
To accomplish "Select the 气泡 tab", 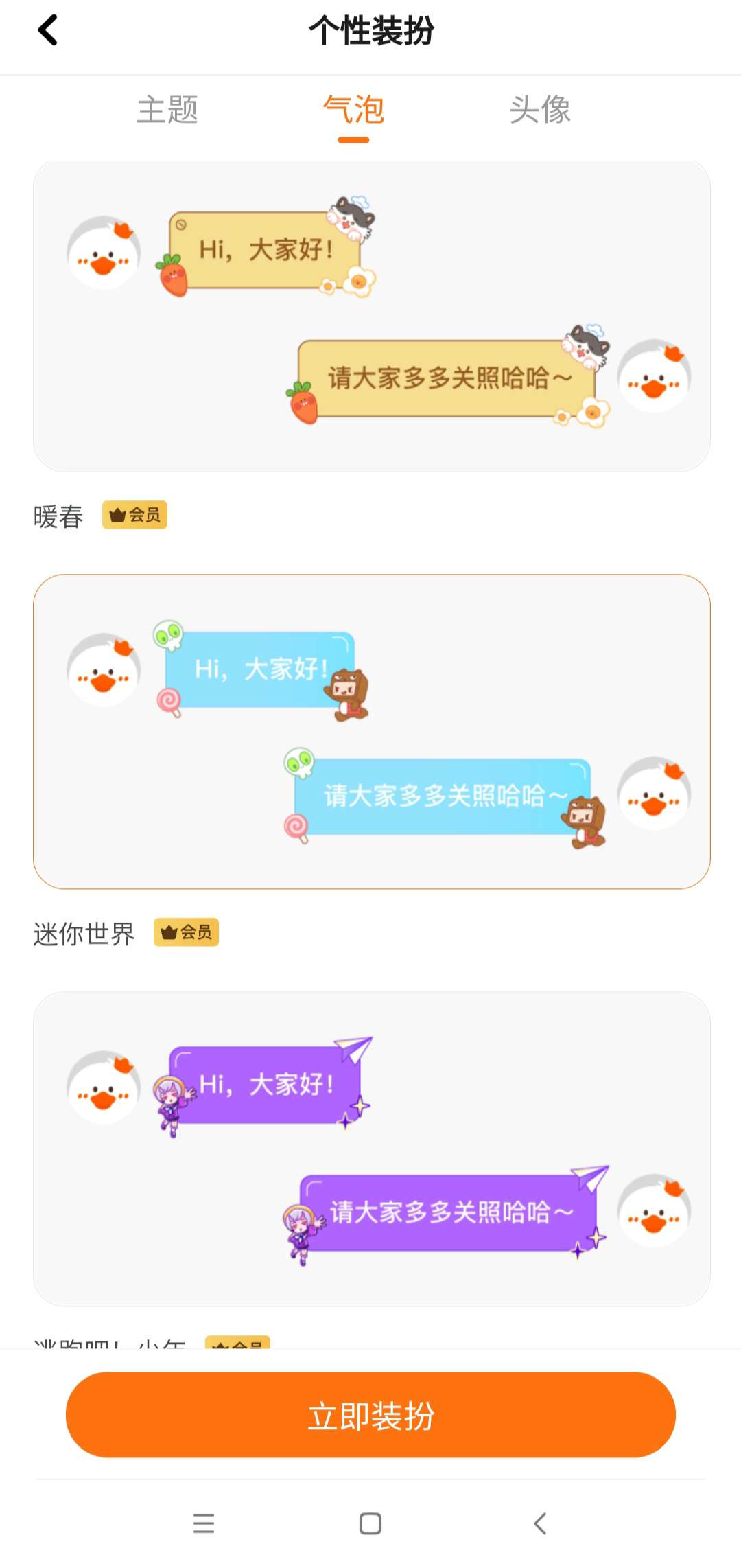I will [353, 110].
